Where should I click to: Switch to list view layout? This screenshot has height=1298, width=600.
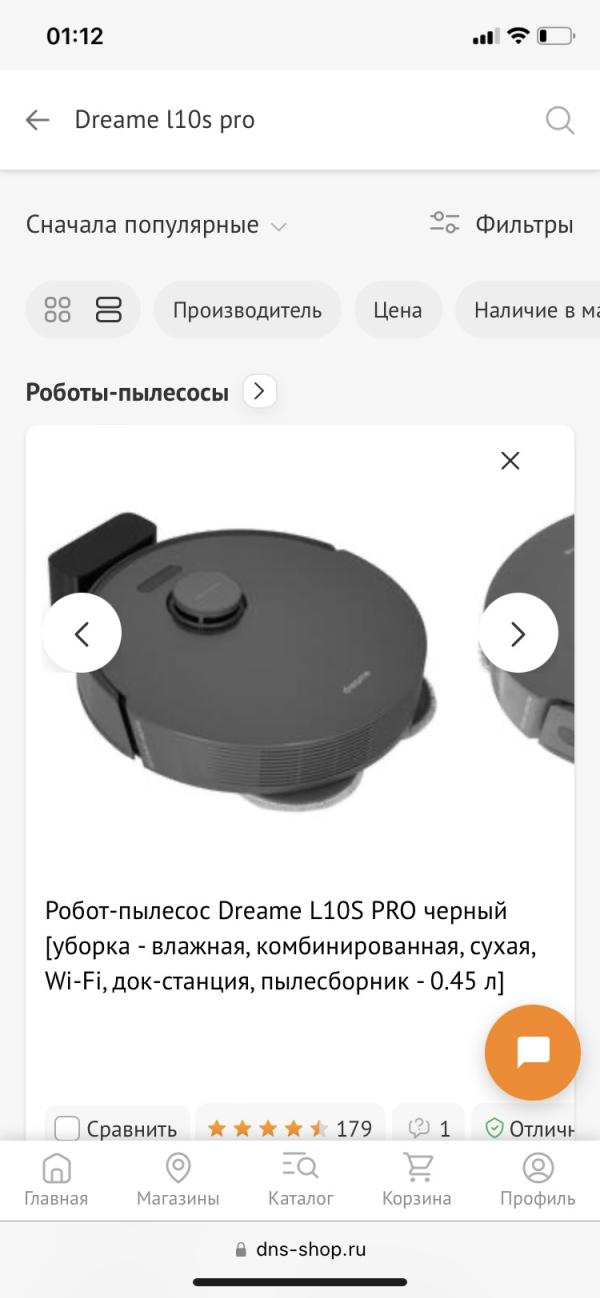pyautogui.click(x=108, y=310)
